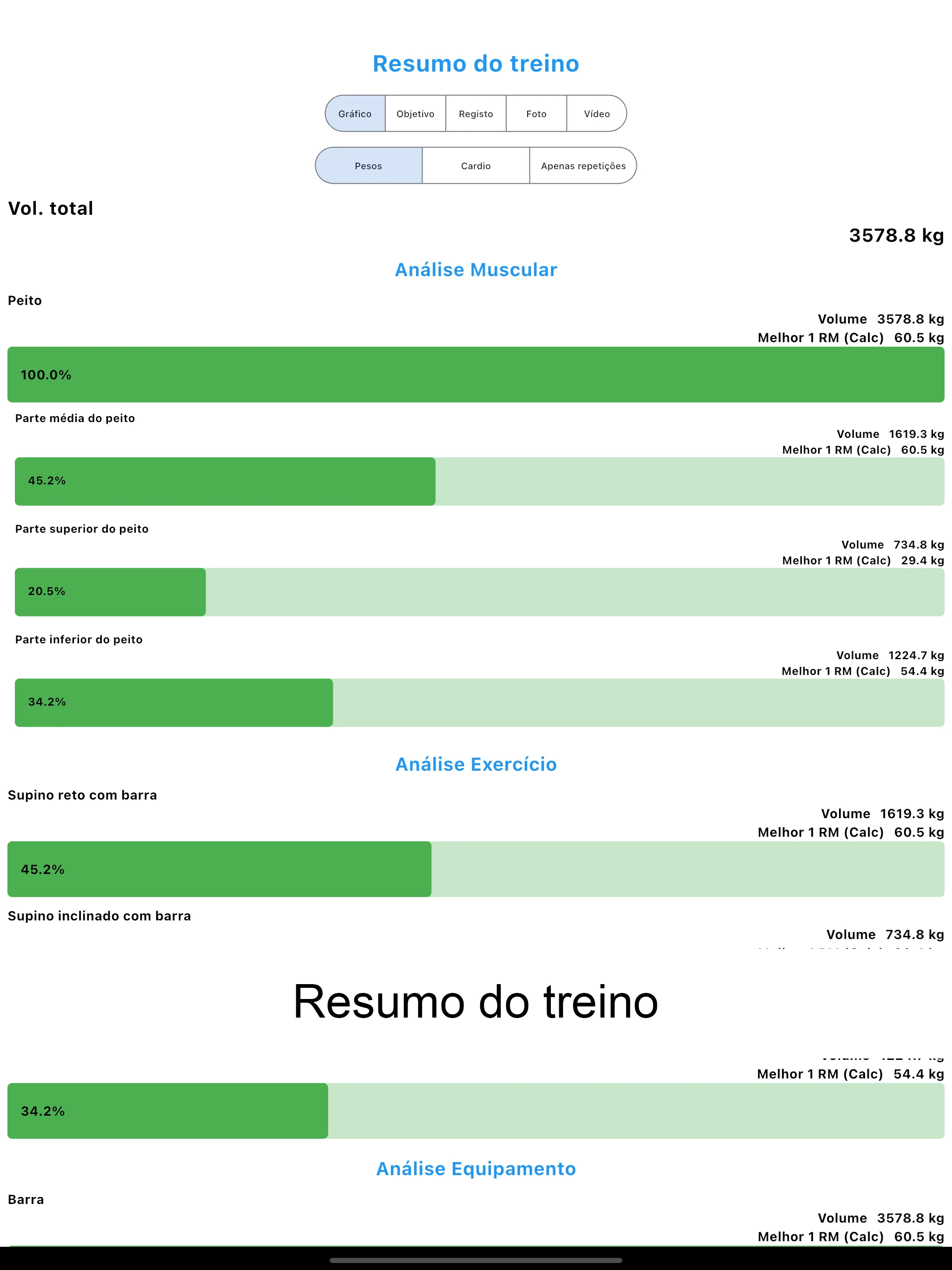
Task: Select the Registo tab
Action: point(476,114)
